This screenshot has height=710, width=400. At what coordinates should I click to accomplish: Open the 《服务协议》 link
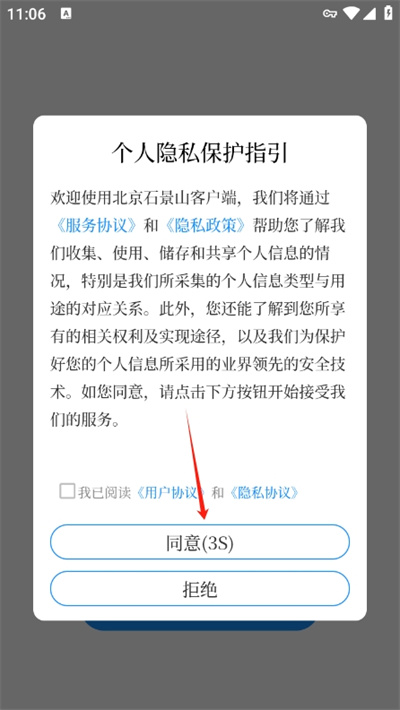(94, 225)
